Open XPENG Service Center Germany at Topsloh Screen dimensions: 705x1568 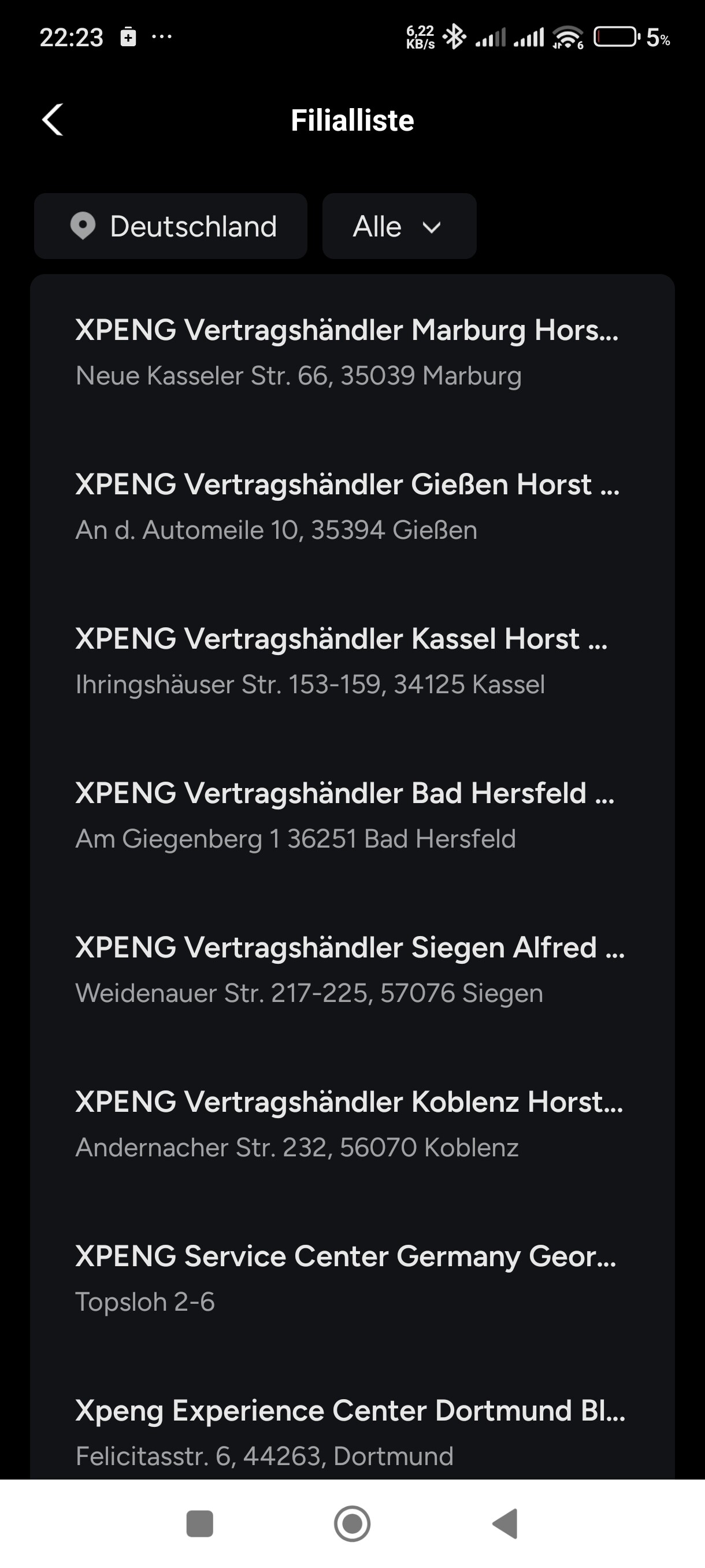(352, 1278)
